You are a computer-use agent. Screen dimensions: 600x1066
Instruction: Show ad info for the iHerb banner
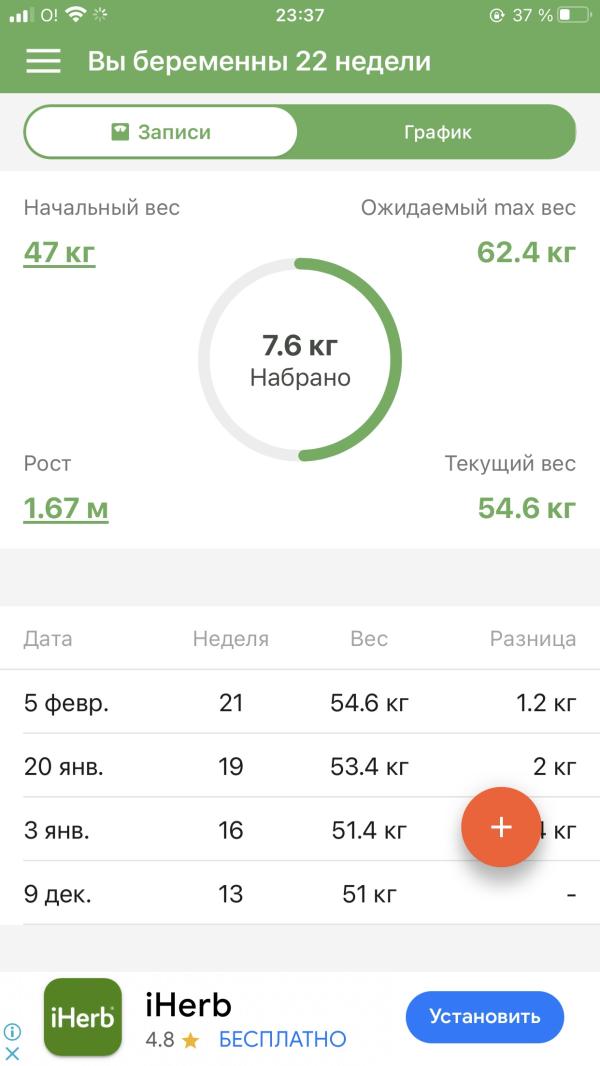click(x=12, y=1032)
